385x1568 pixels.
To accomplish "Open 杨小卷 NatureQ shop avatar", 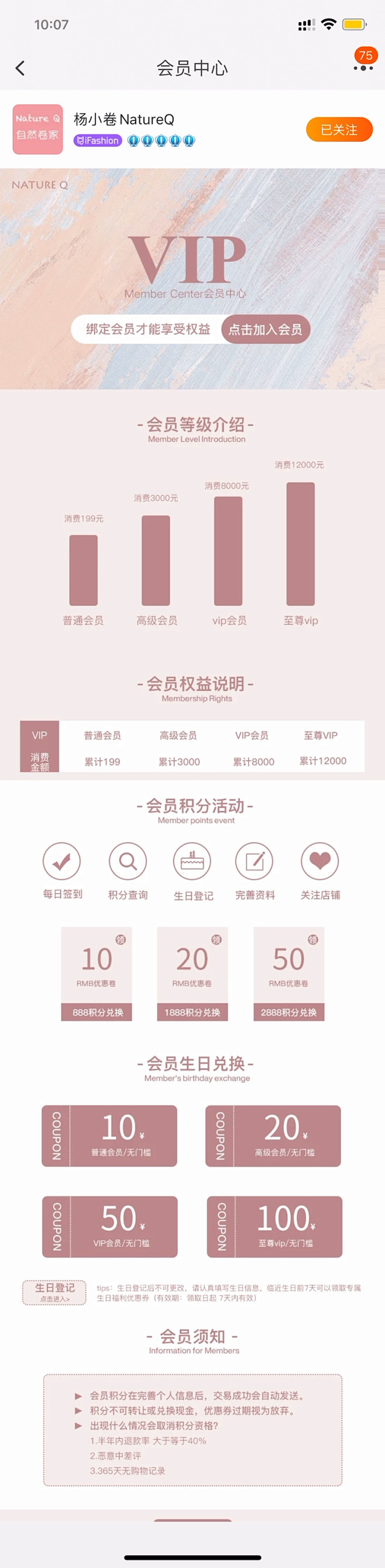I will coord(38,129).
